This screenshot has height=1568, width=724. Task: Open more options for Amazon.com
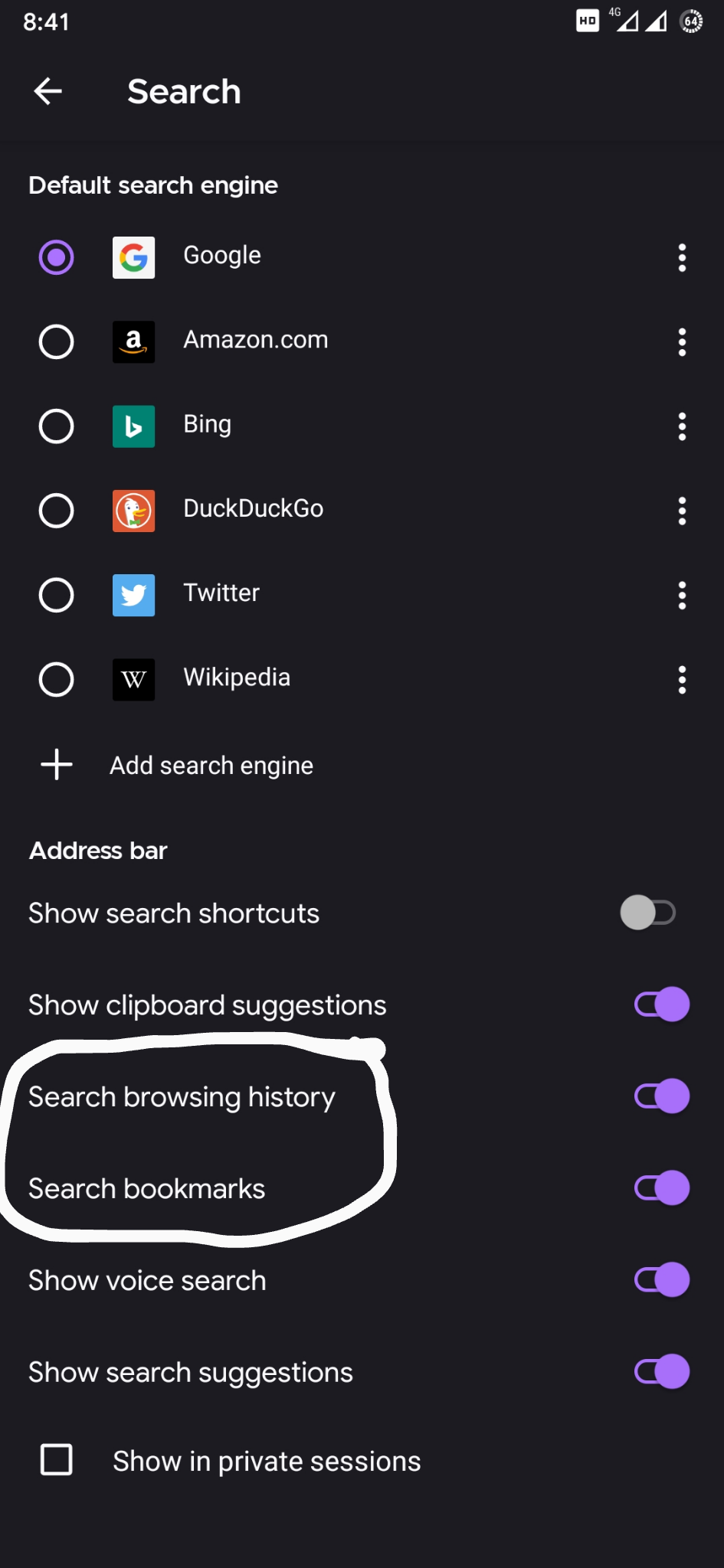coord(682,342)
